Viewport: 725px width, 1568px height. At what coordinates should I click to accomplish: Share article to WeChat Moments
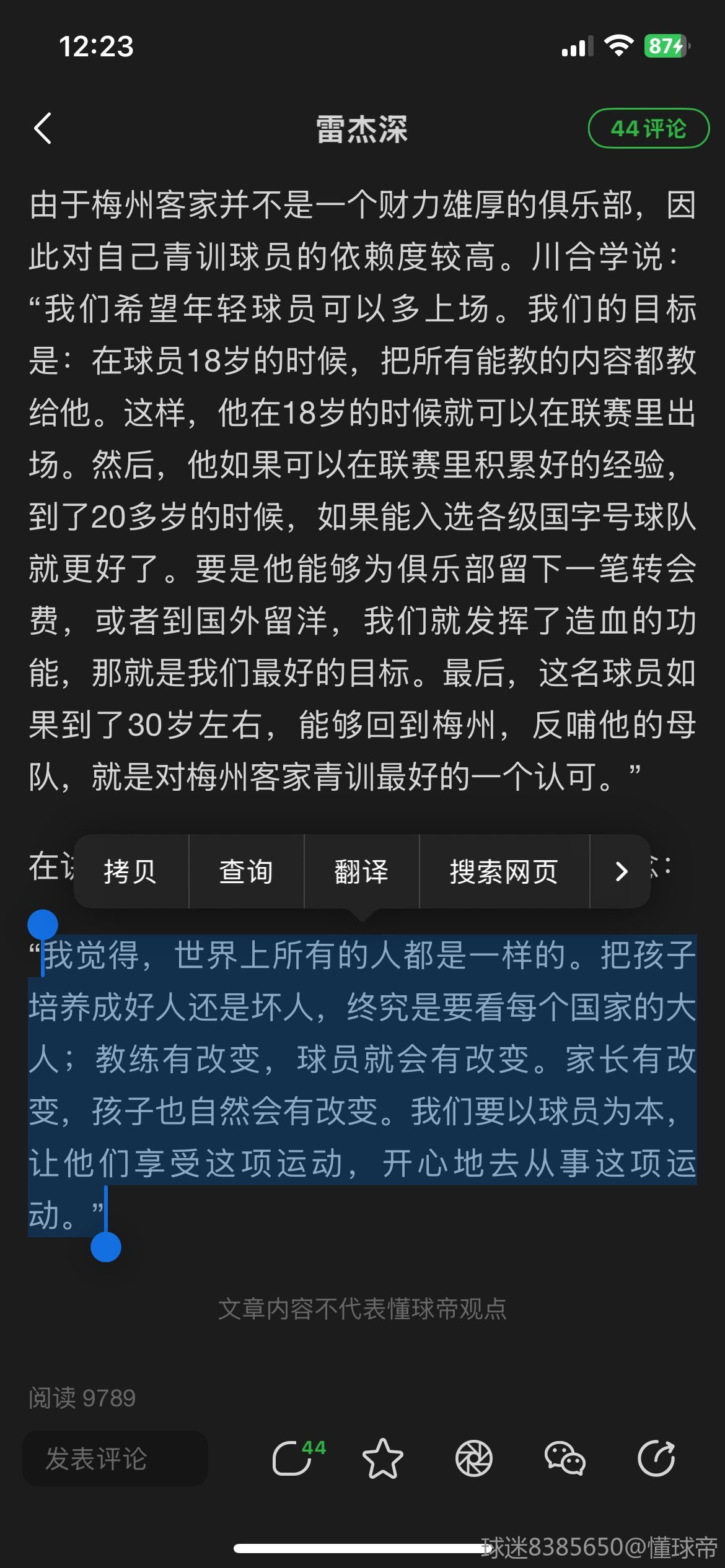tap(474, 1458)
